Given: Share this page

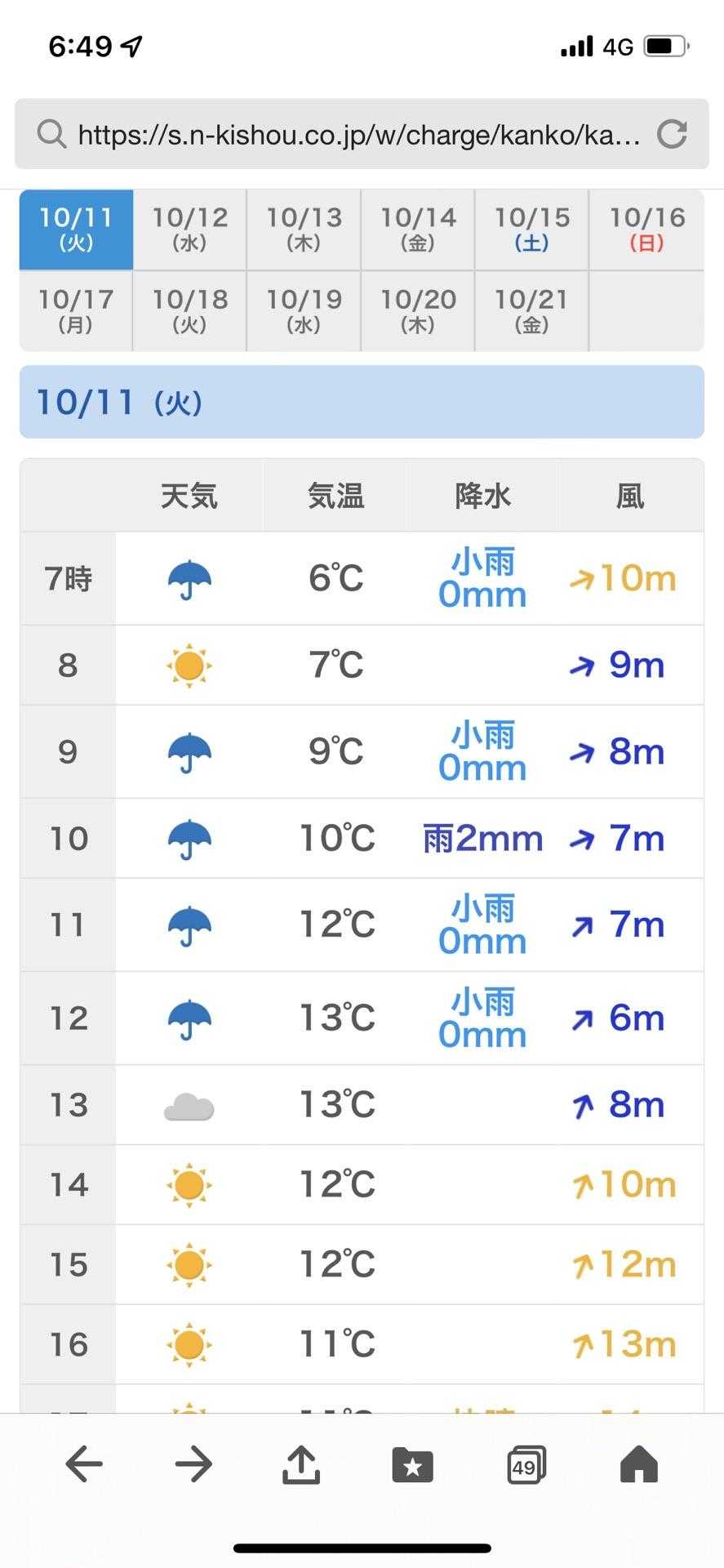Looking at the screenshot, I should pos(301,1463).
